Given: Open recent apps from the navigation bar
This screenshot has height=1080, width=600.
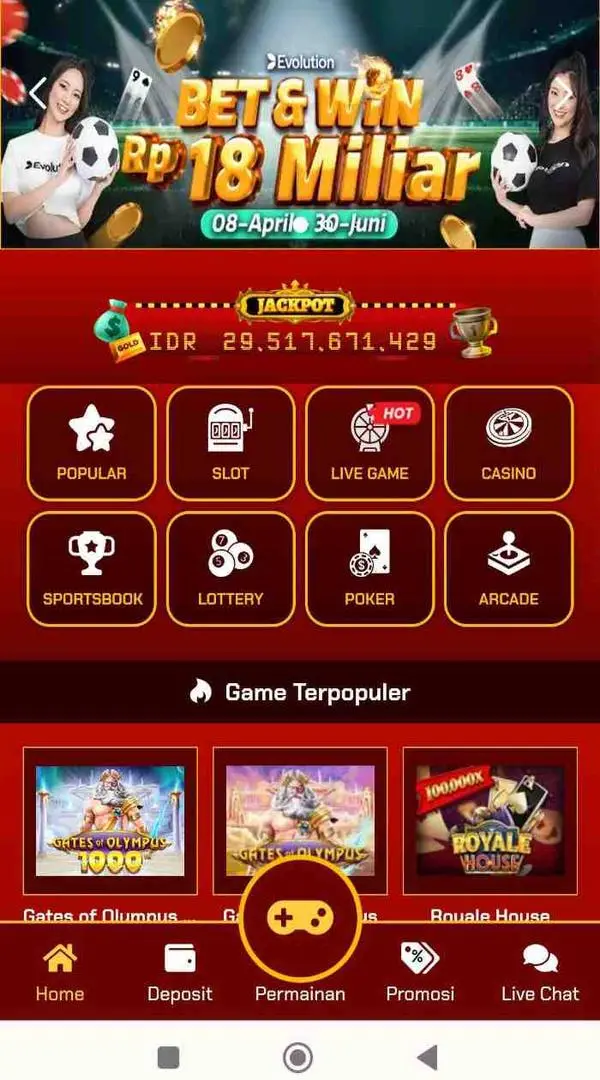Looking at the screenshot, I should pos(169,1057).
